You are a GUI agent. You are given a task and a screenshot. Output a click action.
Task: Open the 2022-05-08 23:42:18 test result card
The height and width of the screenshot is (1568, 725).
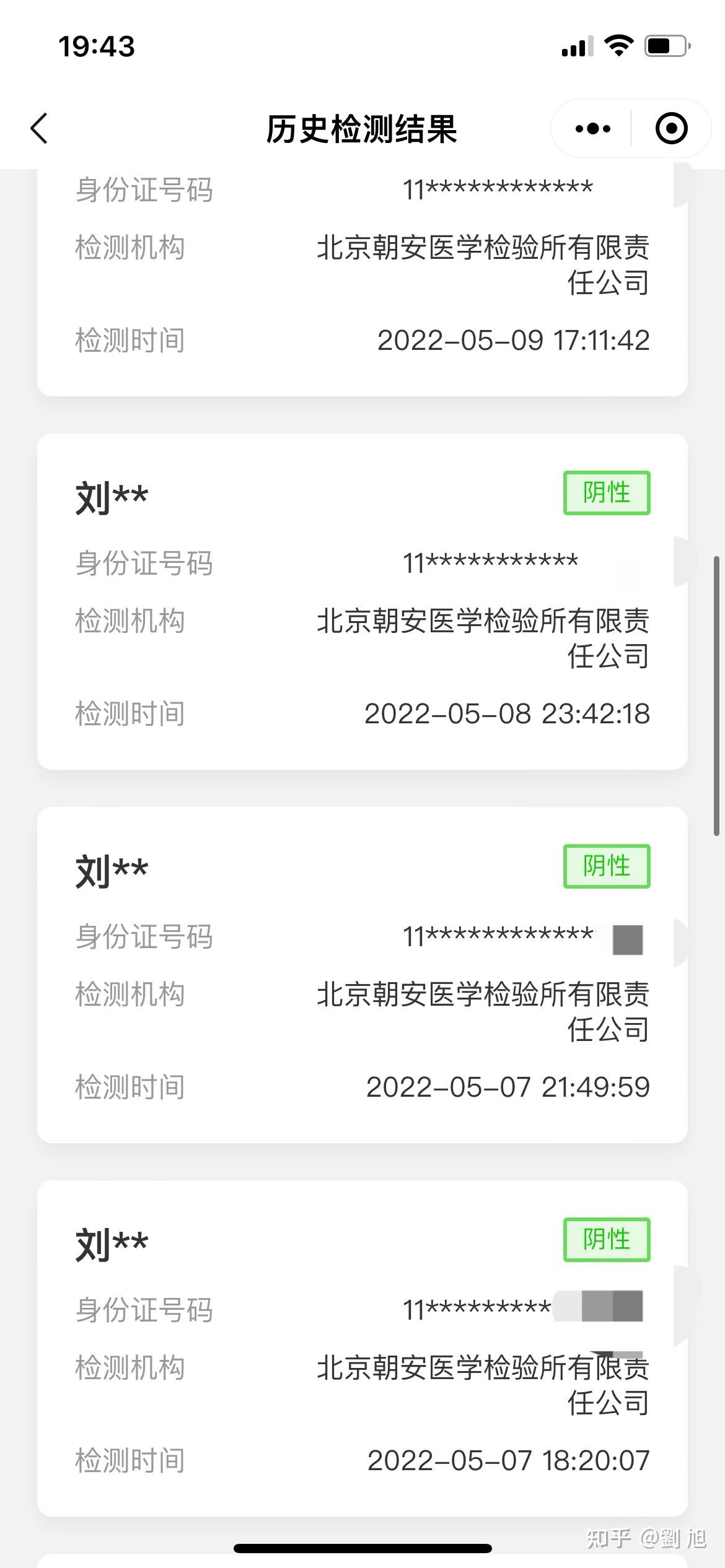(362, 601)
